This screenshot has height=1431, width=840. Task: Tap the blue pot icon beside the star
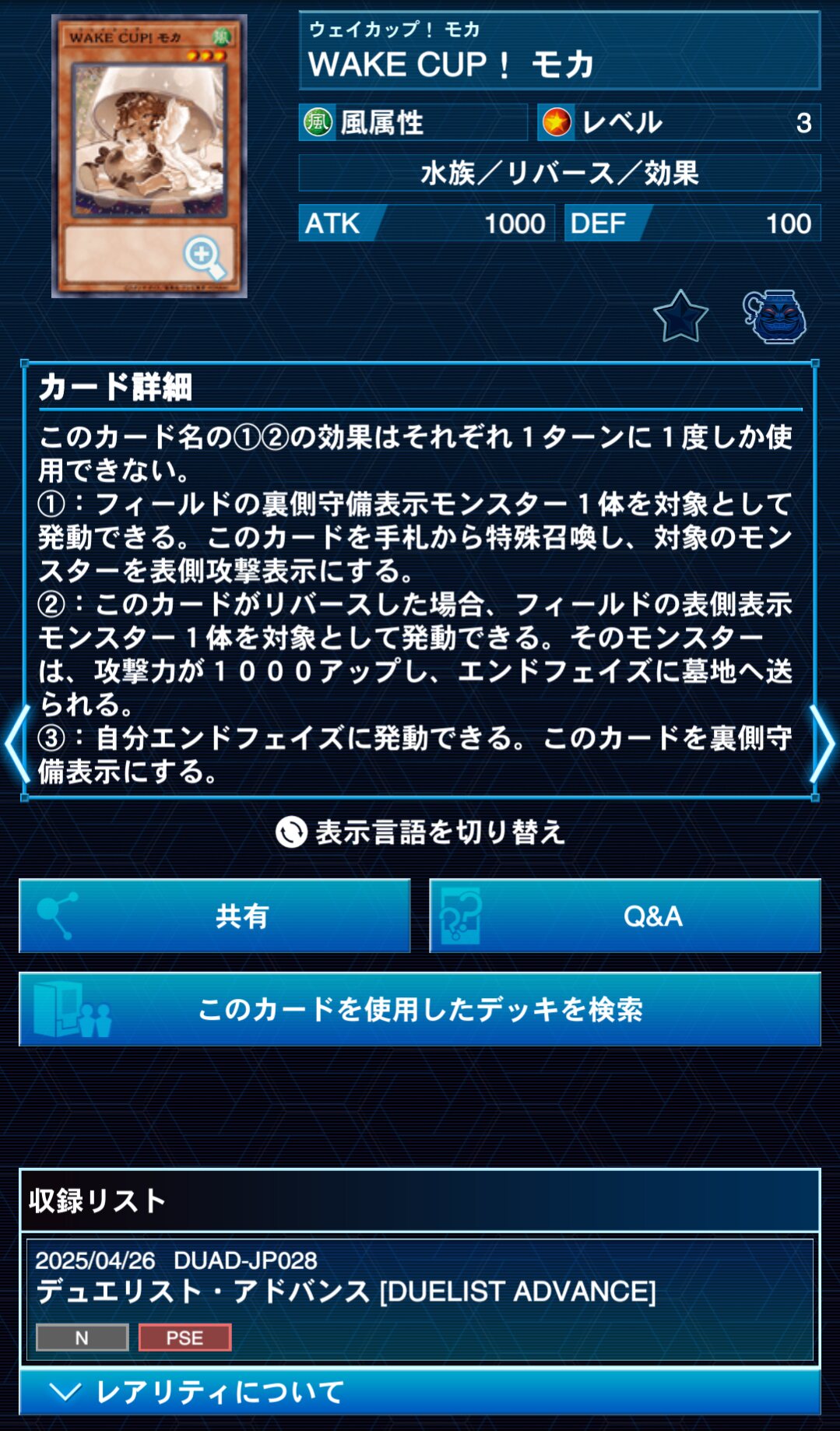[775, 316]
